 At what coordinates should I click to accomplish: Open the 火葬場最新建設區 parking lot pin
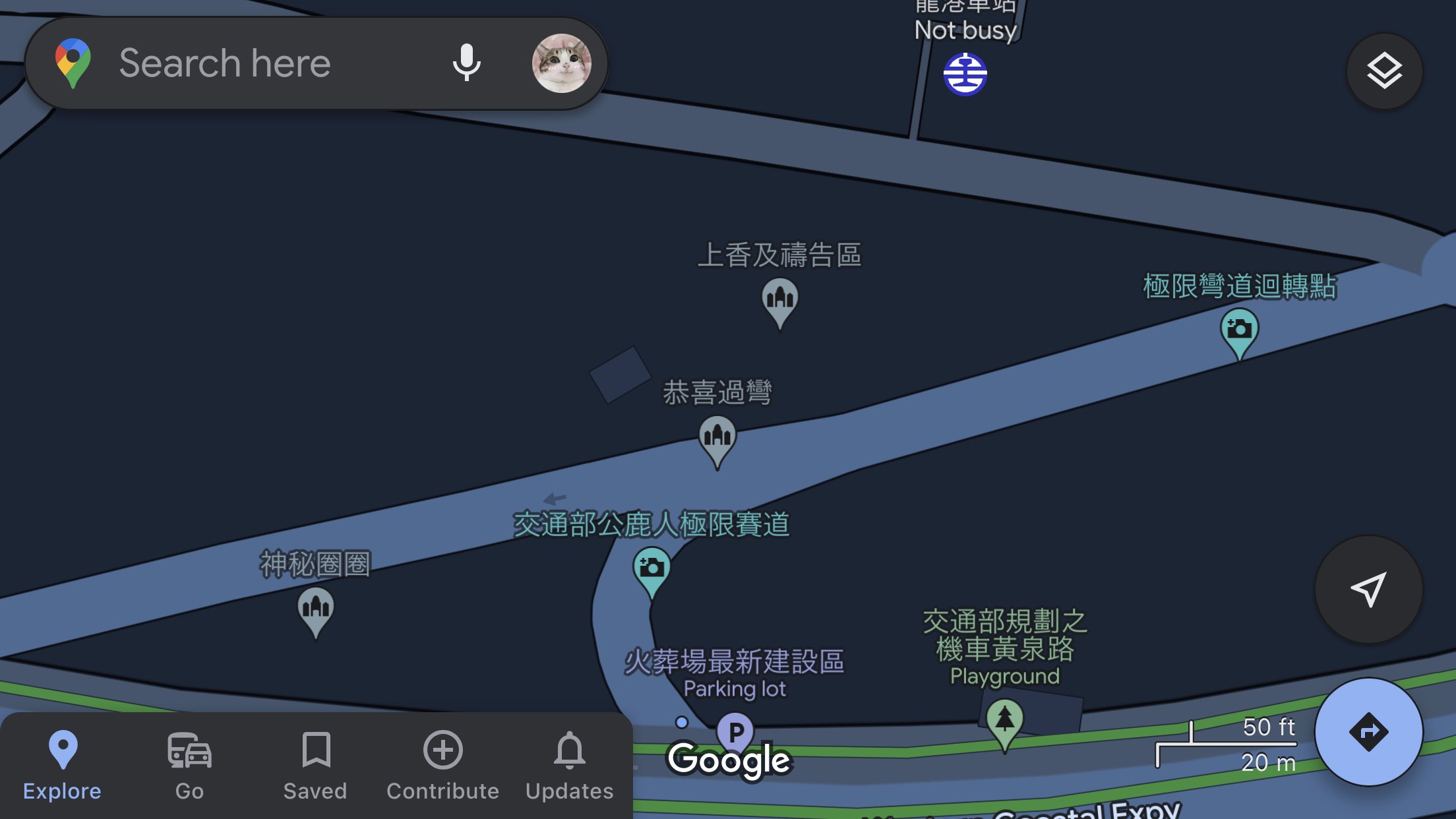[735, 731]
